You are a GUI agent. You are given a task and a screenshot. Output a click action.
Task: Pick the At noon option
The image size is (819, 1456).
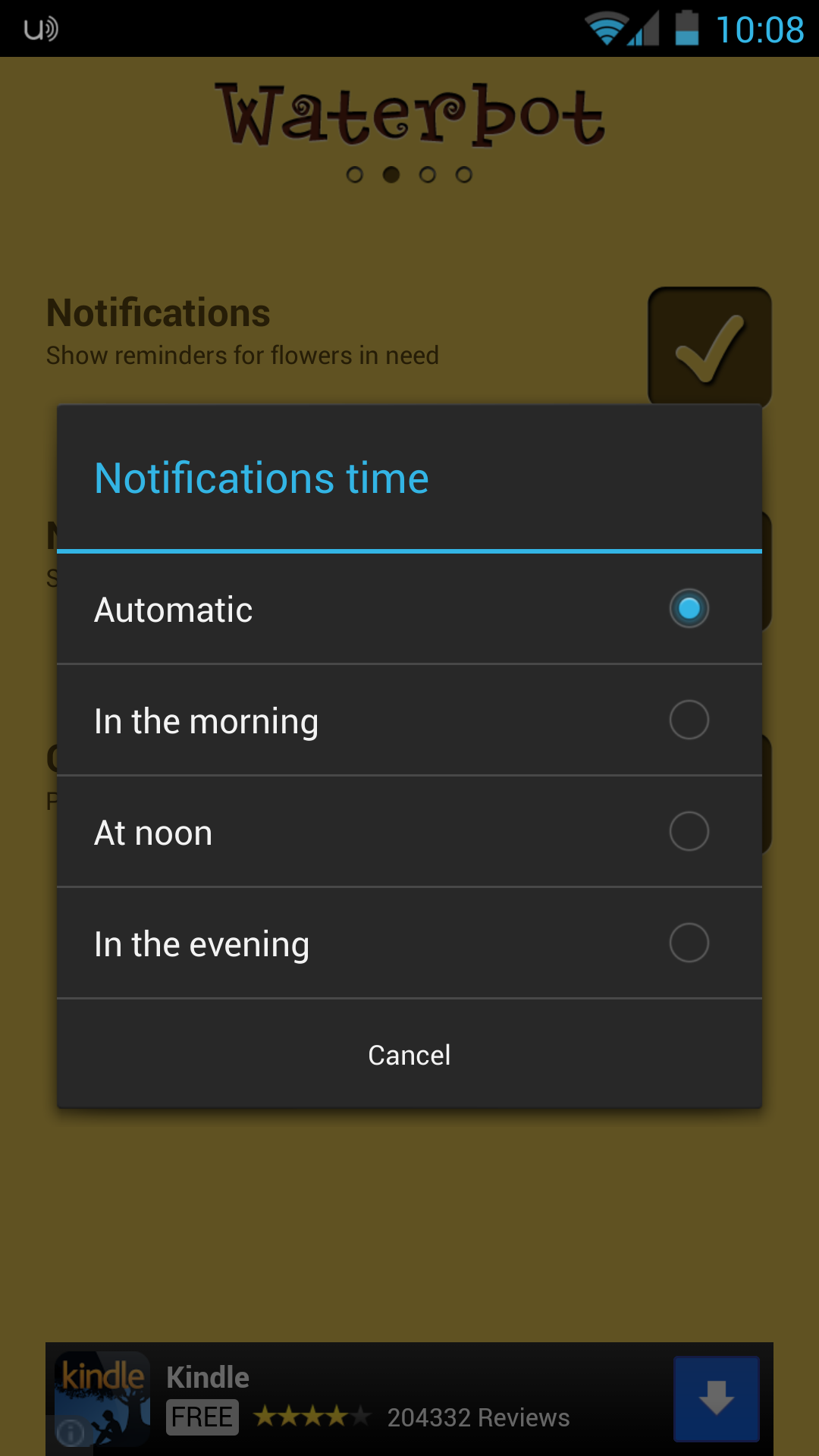[x=409, y=832]
